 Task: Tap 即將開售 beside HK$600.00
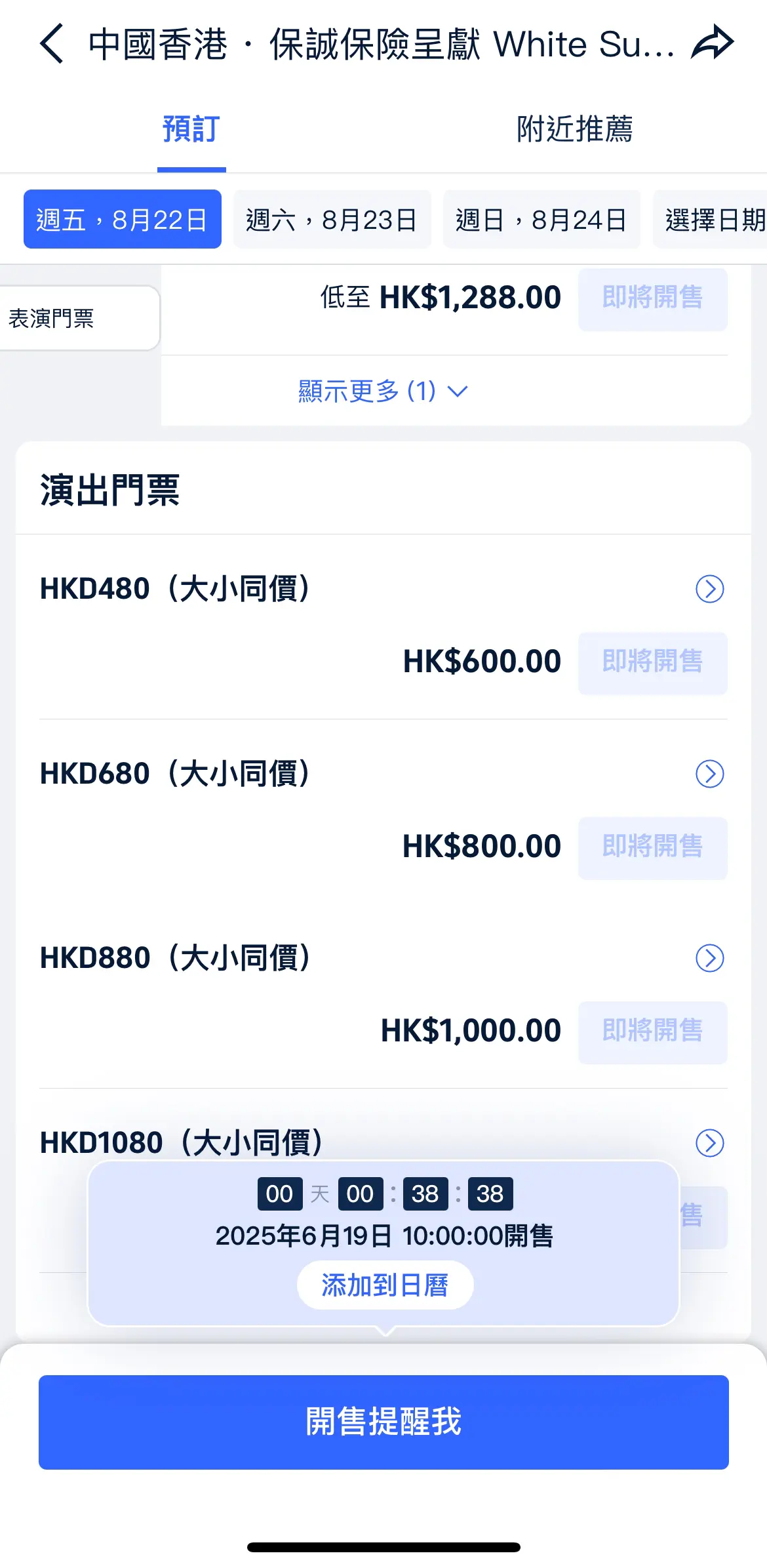click(x=653, y=663)
